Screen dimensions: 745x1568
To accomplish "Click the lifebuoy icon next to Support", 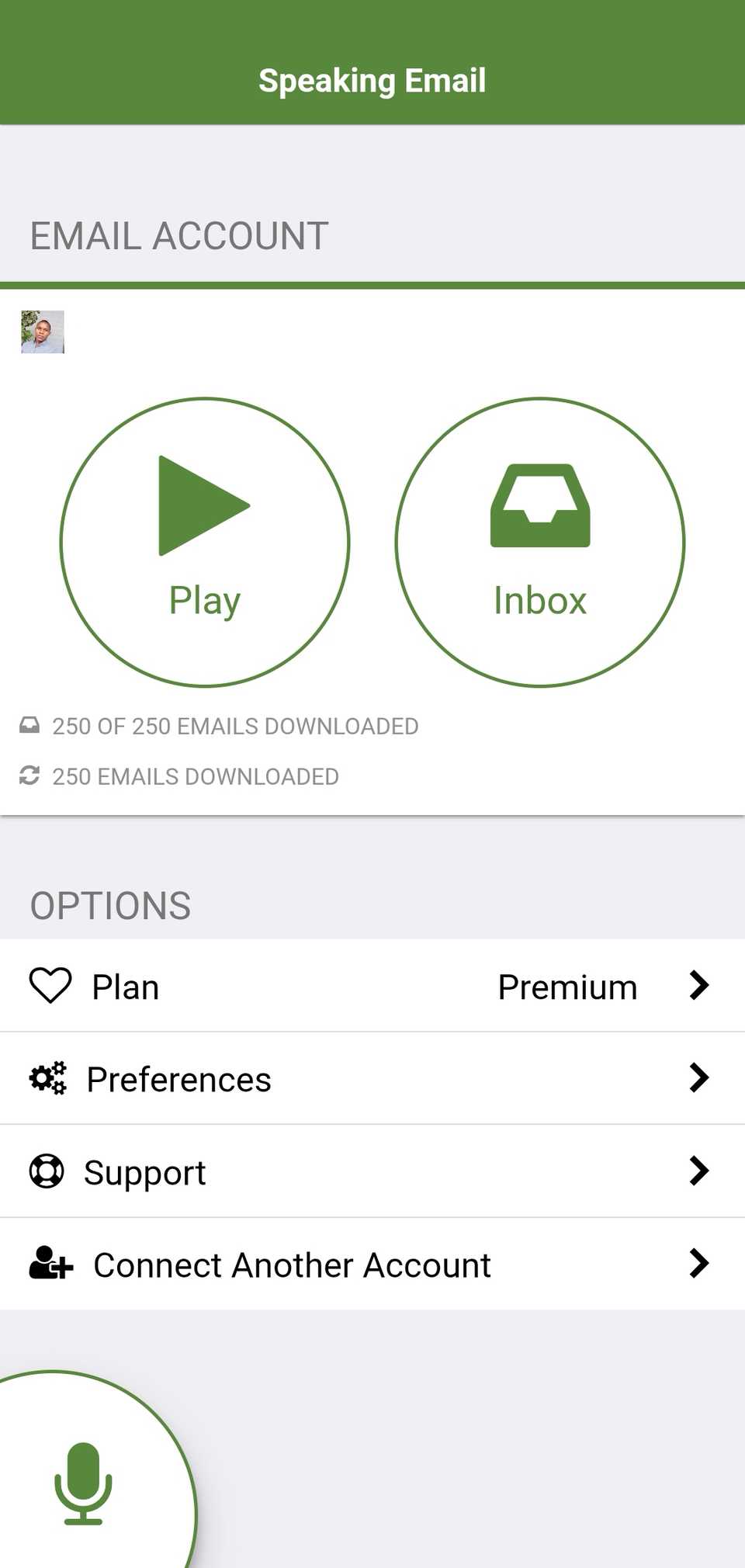I will click(49, 1171).
